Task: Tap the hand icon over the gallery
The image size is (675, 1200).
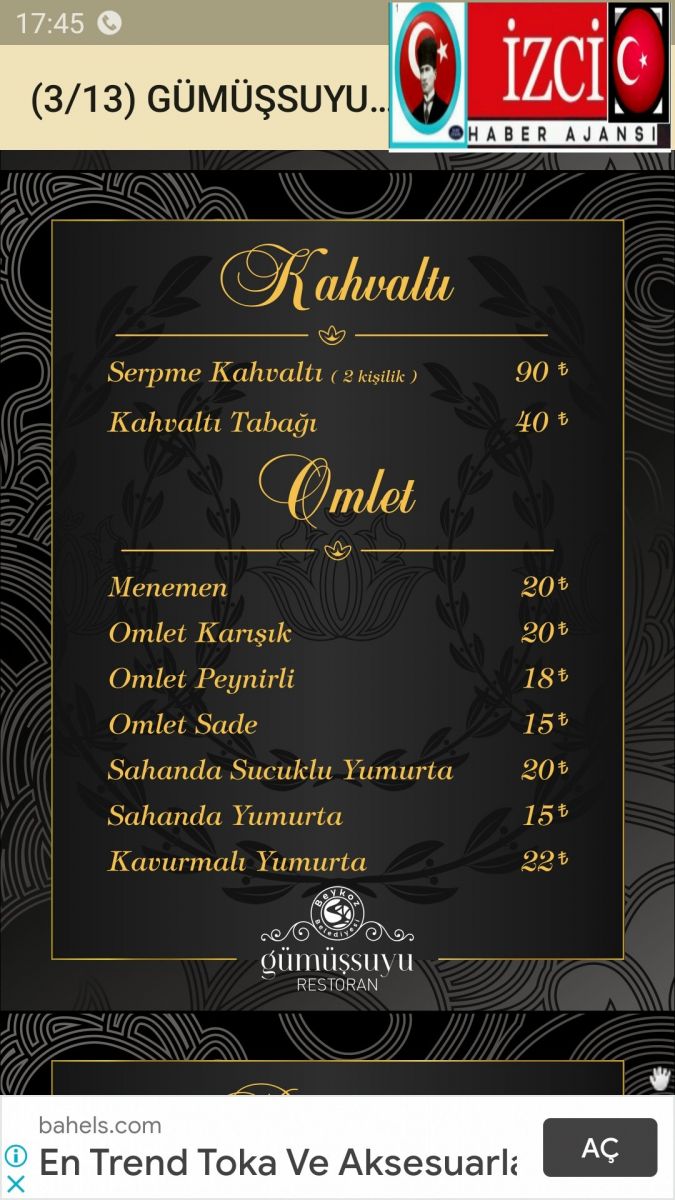Action: point(659,1078)
